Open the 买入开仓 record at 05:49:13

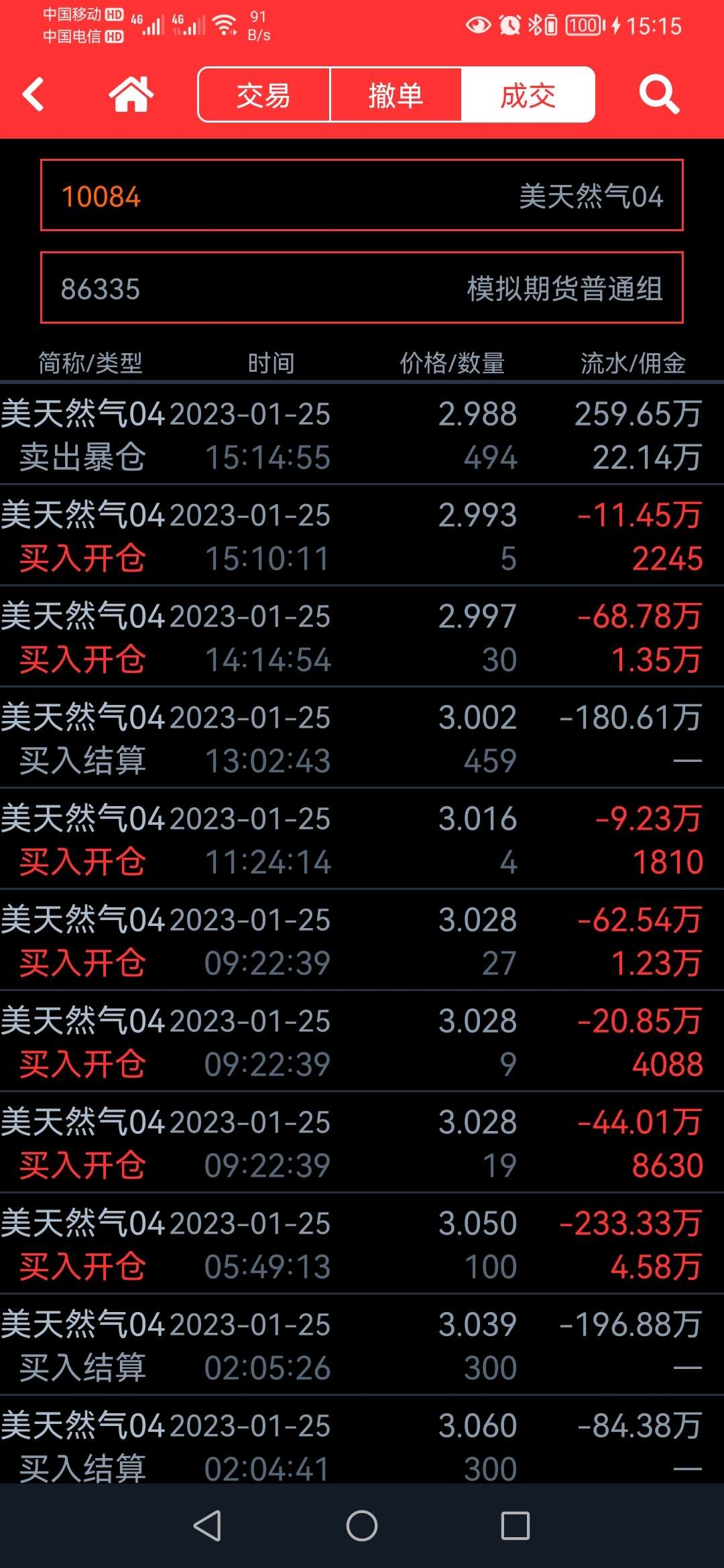362,1244
